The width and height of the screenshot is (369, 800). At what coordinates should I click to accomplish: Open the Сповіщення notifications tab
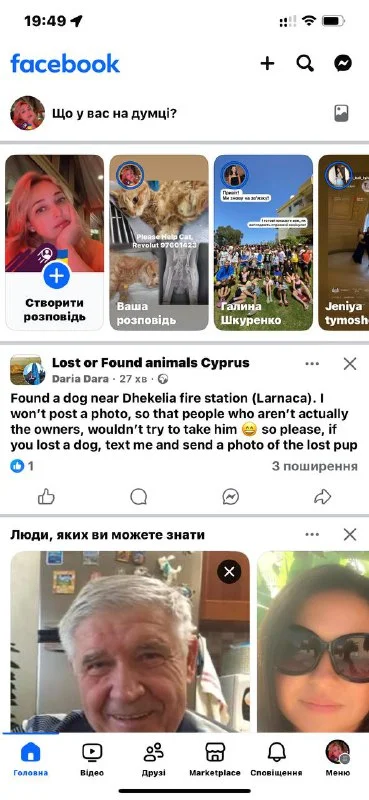pos(276,759)
